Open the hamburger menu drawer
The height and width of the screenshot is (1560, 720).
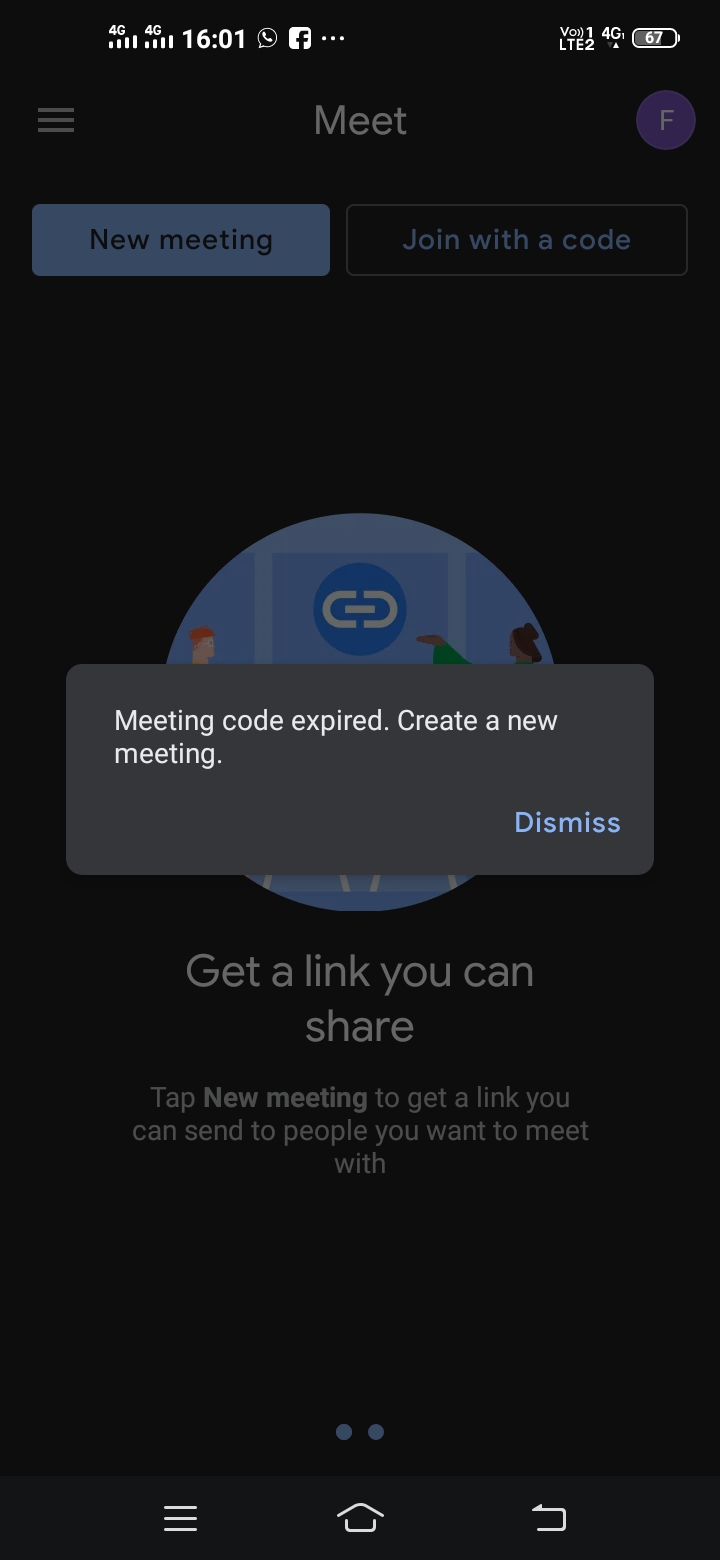(56, 121)
